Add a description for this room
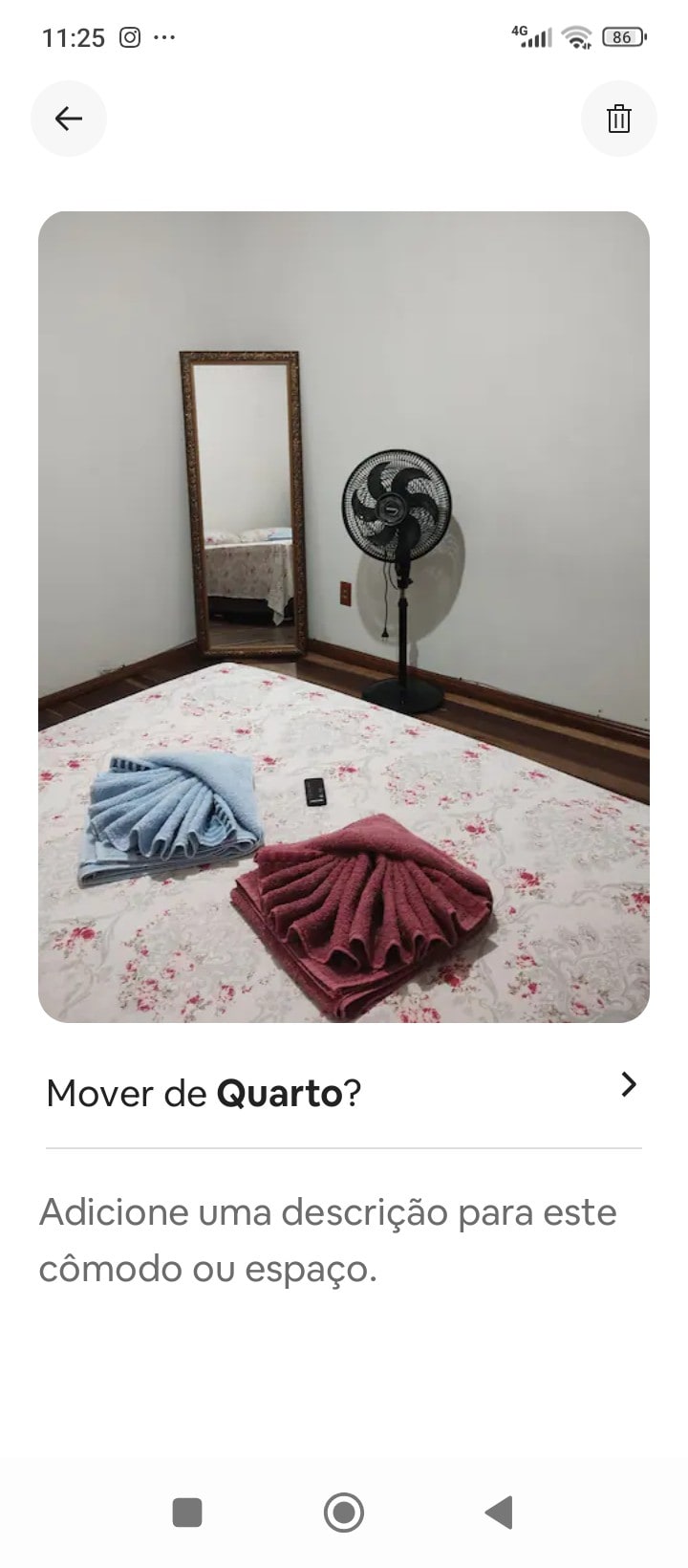 [x=328, y=1240]
